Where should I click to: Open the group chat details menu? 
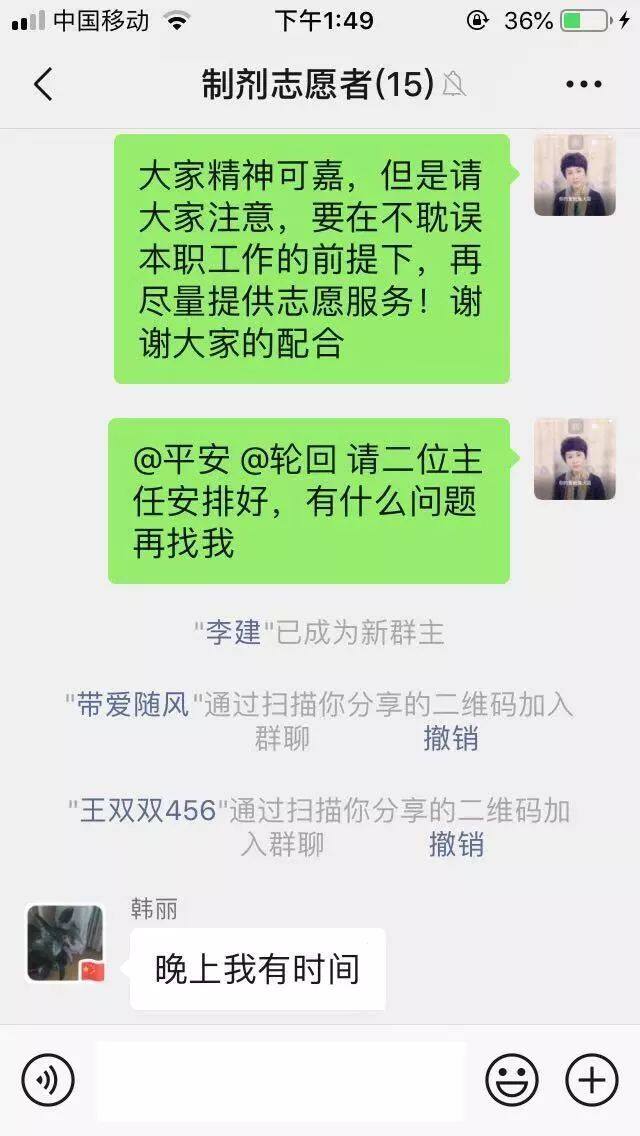pos(583,85)
